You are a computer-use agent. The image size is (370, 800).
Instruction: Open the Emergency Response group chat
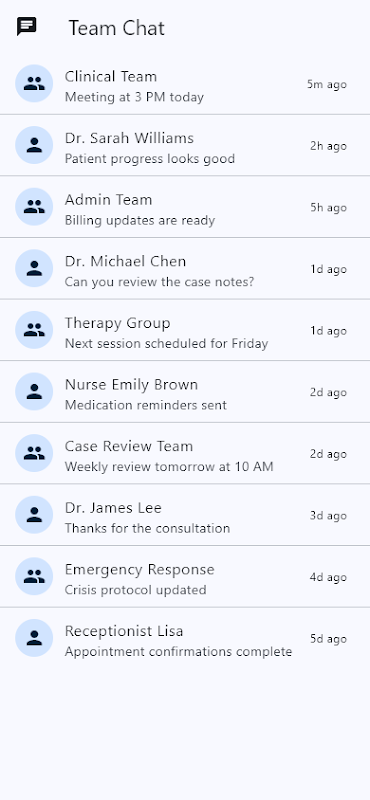click(x=185, y=577)
